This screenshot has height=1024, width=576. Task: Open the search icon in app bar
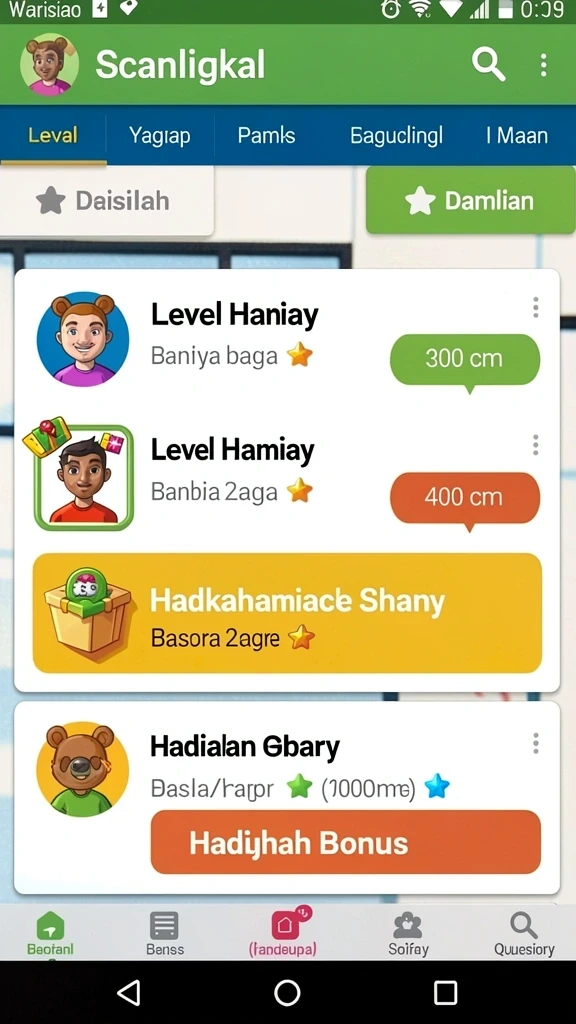(x=488, y=65)
